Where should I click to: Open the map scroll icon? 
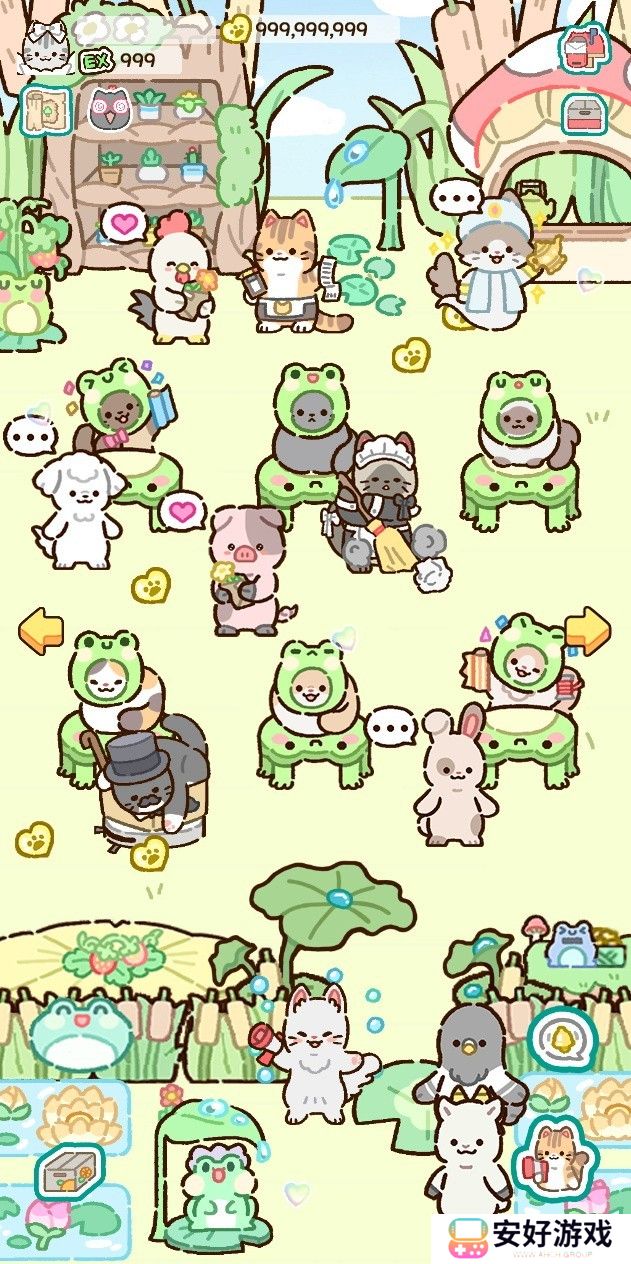[44, 109]
